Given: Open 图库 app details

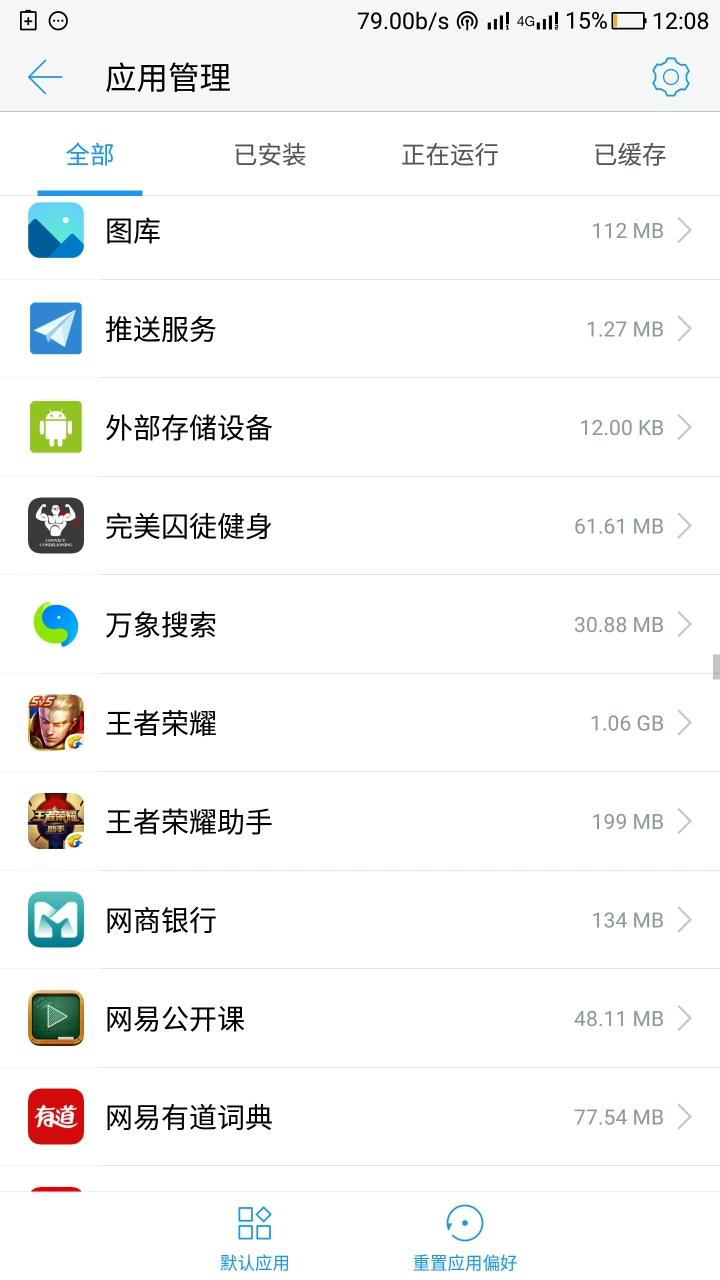Looking at the screenshot, I should coord(360,231).
